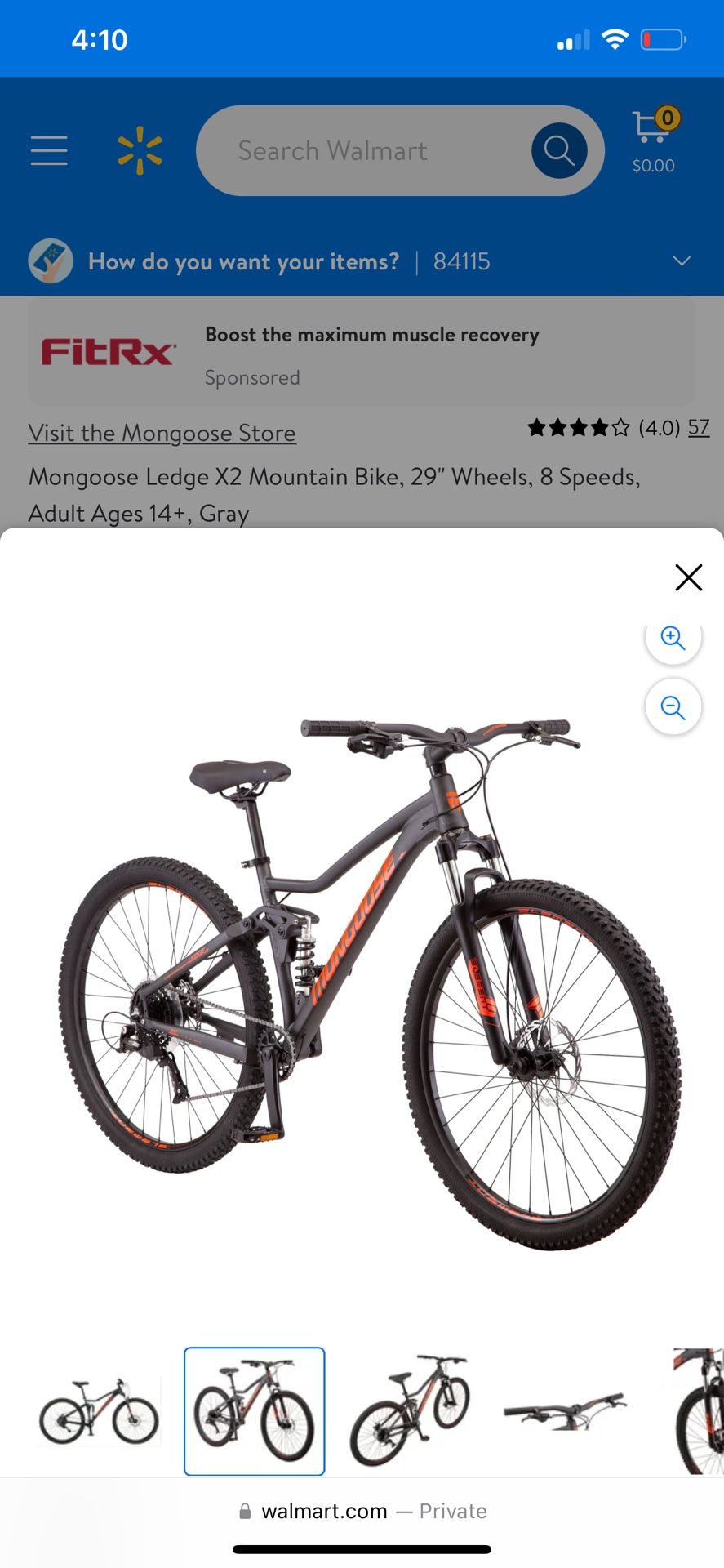Screen dimensions: 724x1568
Task: Open the hamburger menu
Action: (x=49, y=151)
